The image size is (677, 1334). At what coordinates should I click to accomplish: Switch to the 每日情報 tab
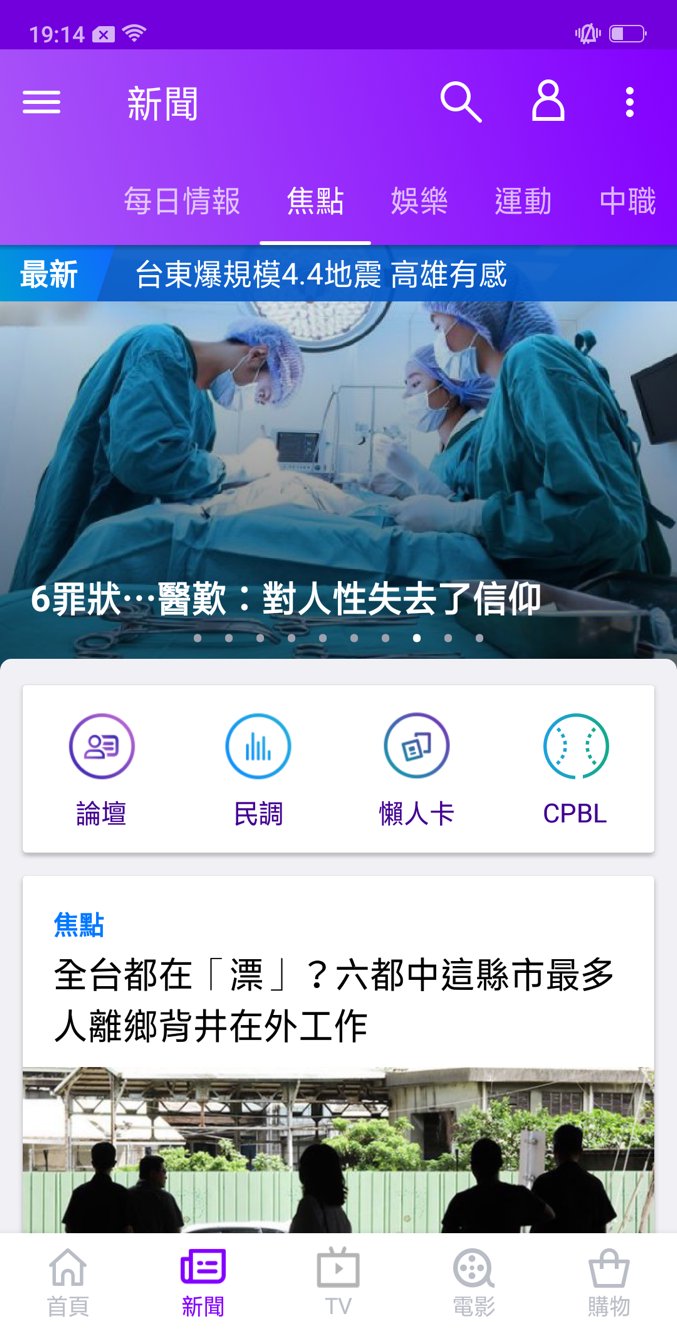point(182,201)
